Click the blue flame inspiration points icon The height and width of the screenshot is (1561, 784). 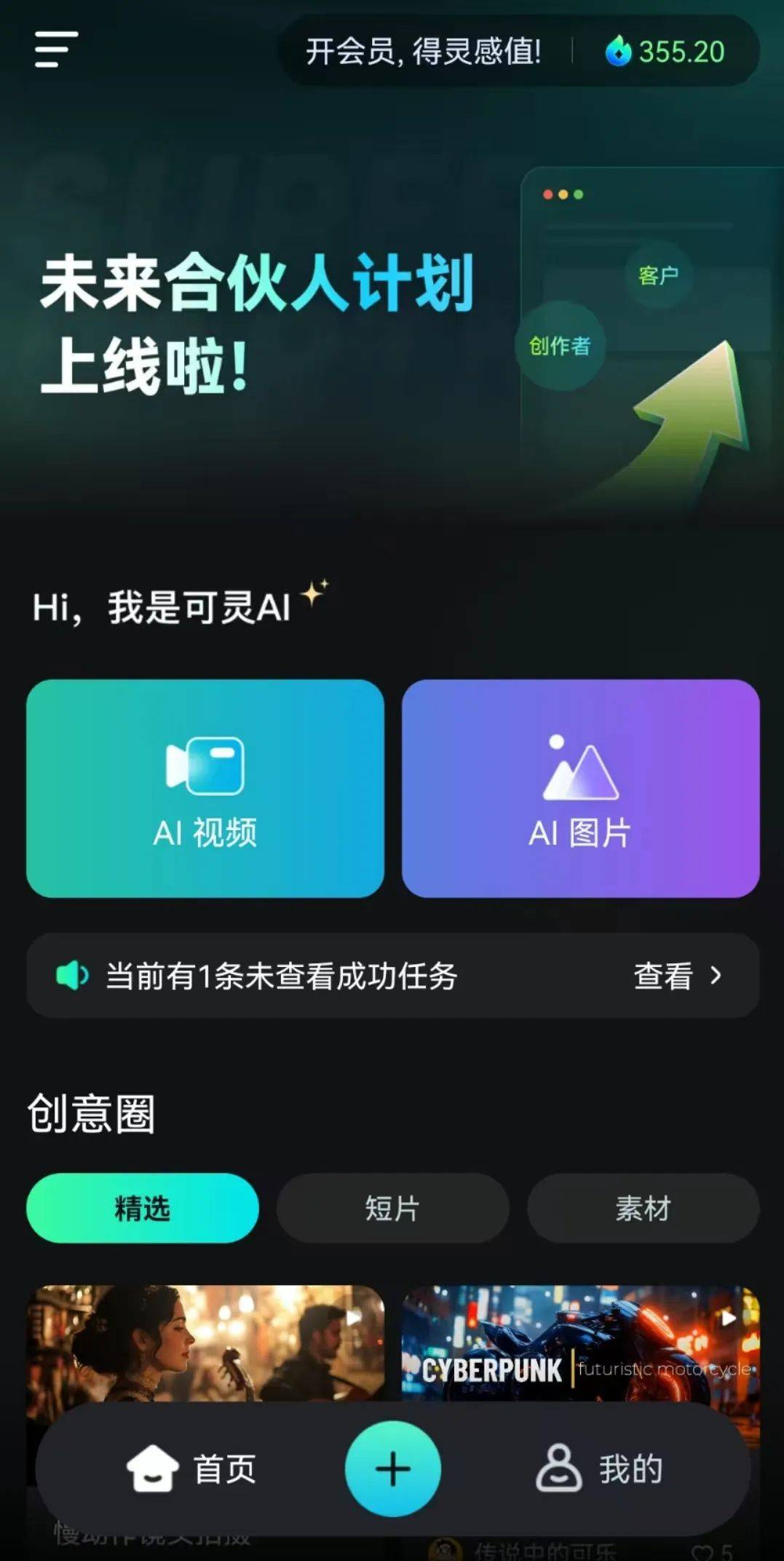(x=619, y=51)
